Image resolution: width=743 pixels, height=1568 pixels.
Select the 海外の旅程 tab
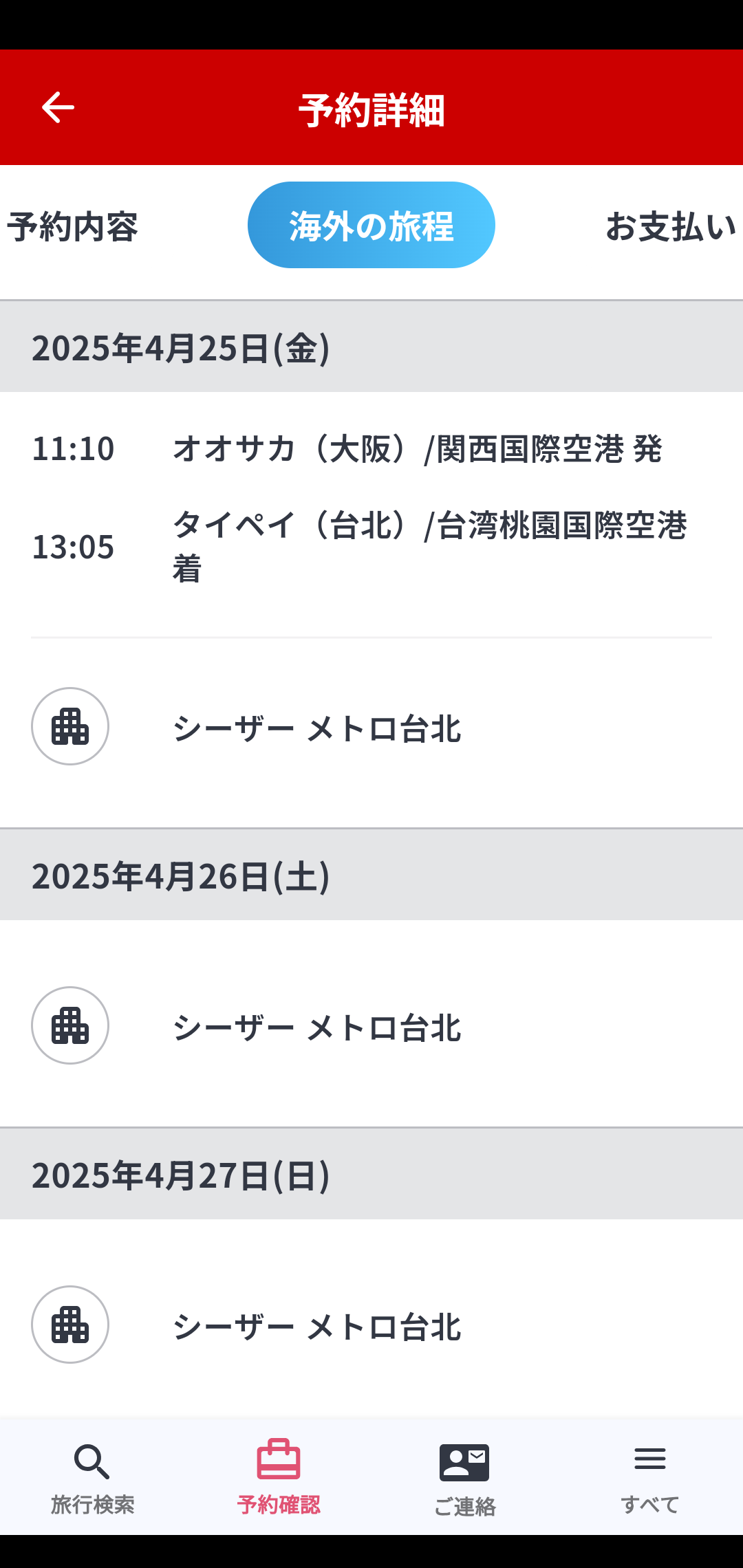click(x=371, y=225)
